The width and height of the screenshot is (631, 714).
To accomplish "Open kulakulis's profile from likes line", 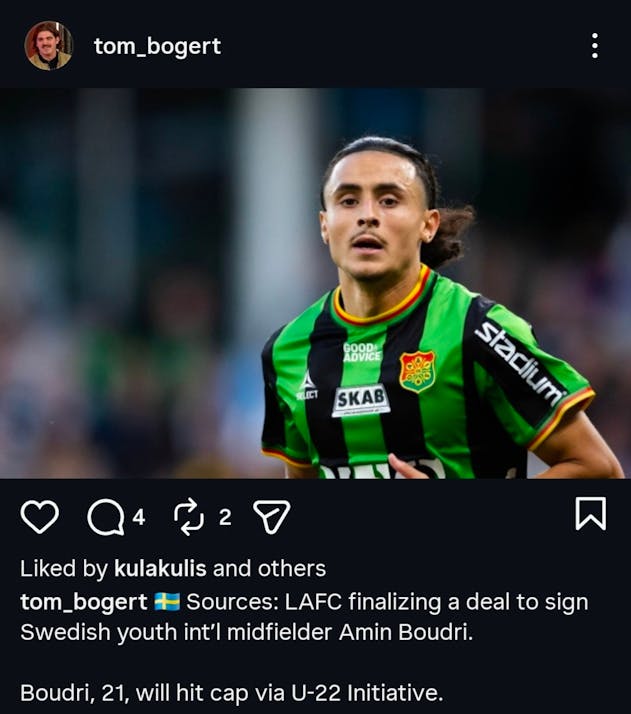I will coord(160,569).
